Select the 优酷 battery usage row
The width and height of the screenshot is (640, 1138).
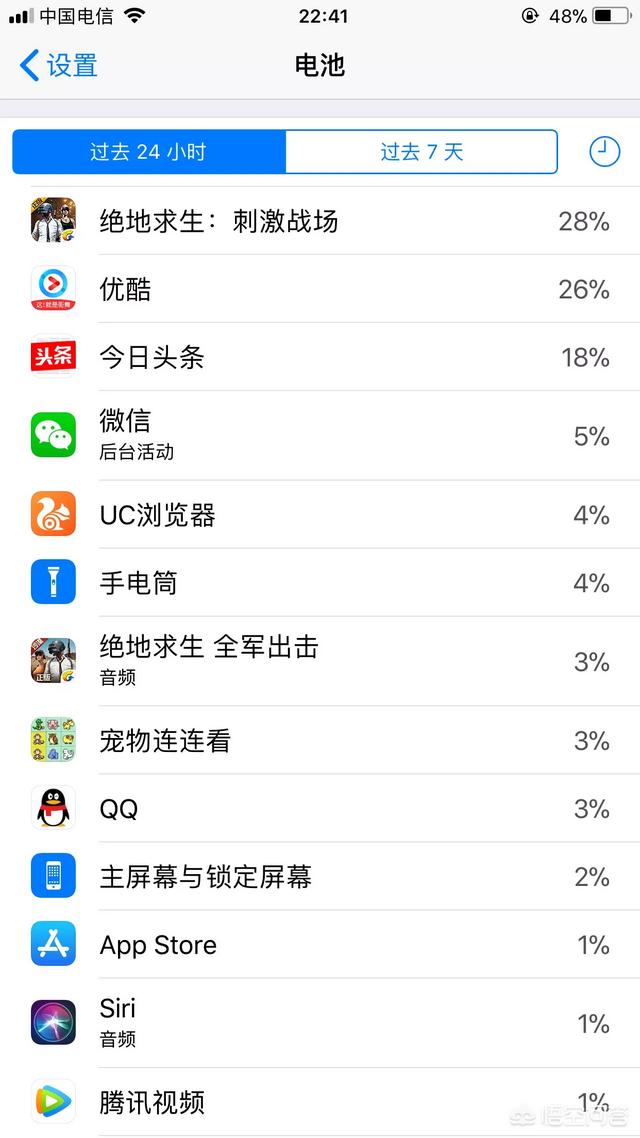point(320,289)
